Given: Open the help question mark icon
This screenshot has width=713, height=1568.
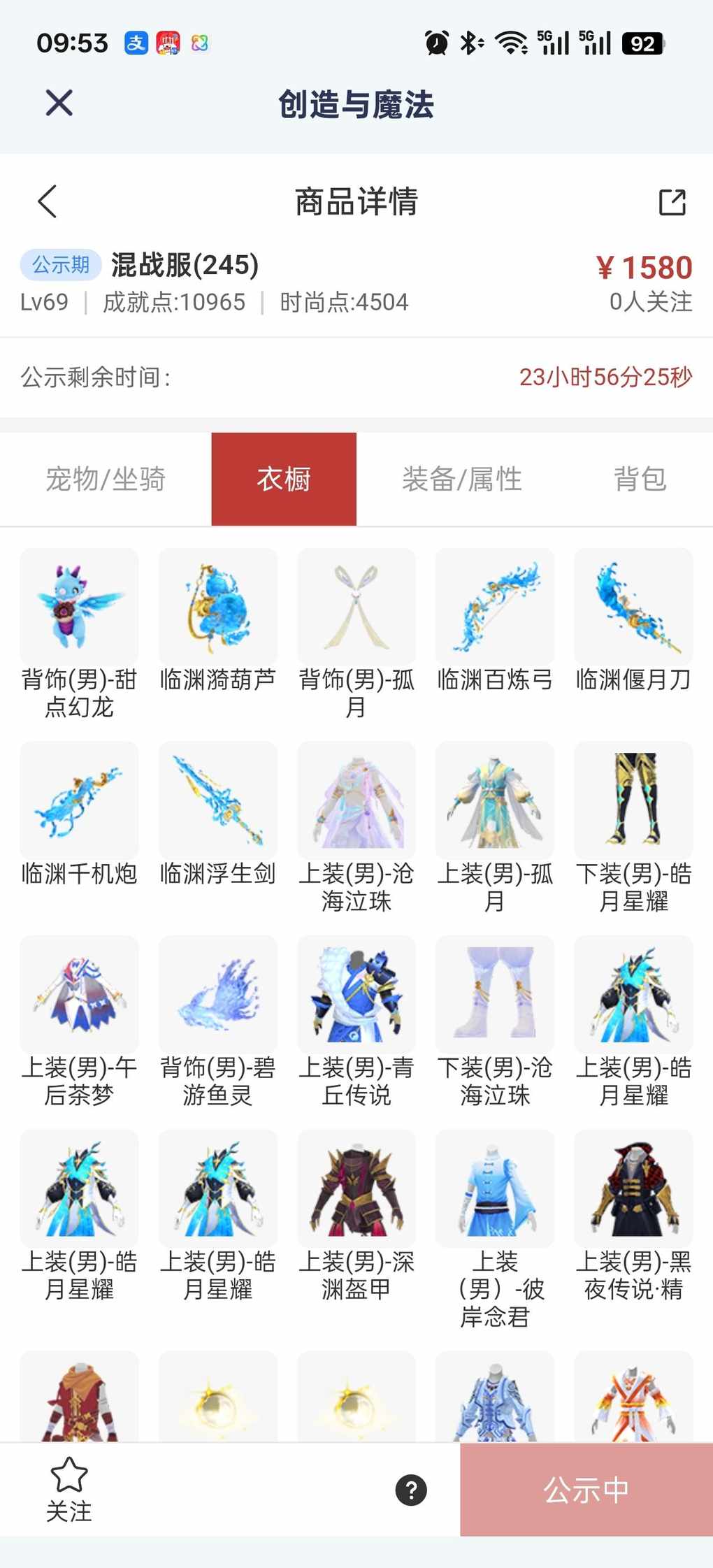Looking at the screenshot, I should (411, 1490).
